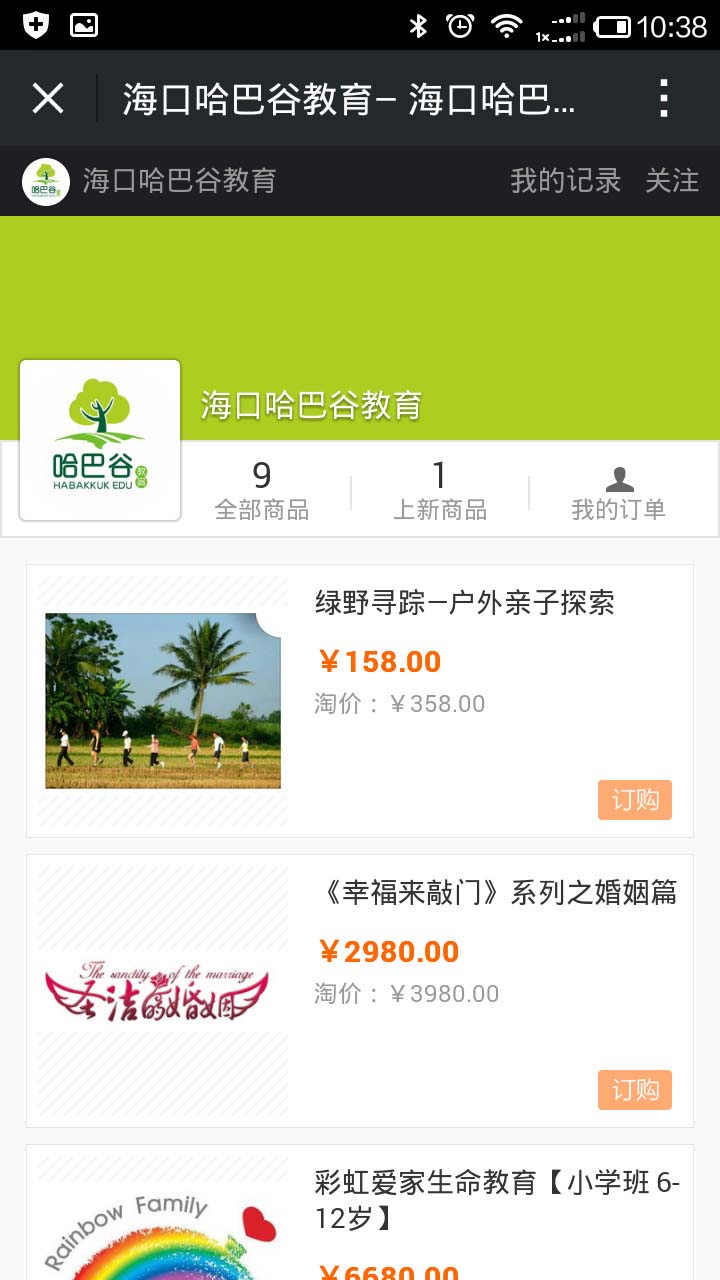The image size is (720, 1280).
Task: Tap the palm tree product thumbnail
Action: tap(162, 700)
